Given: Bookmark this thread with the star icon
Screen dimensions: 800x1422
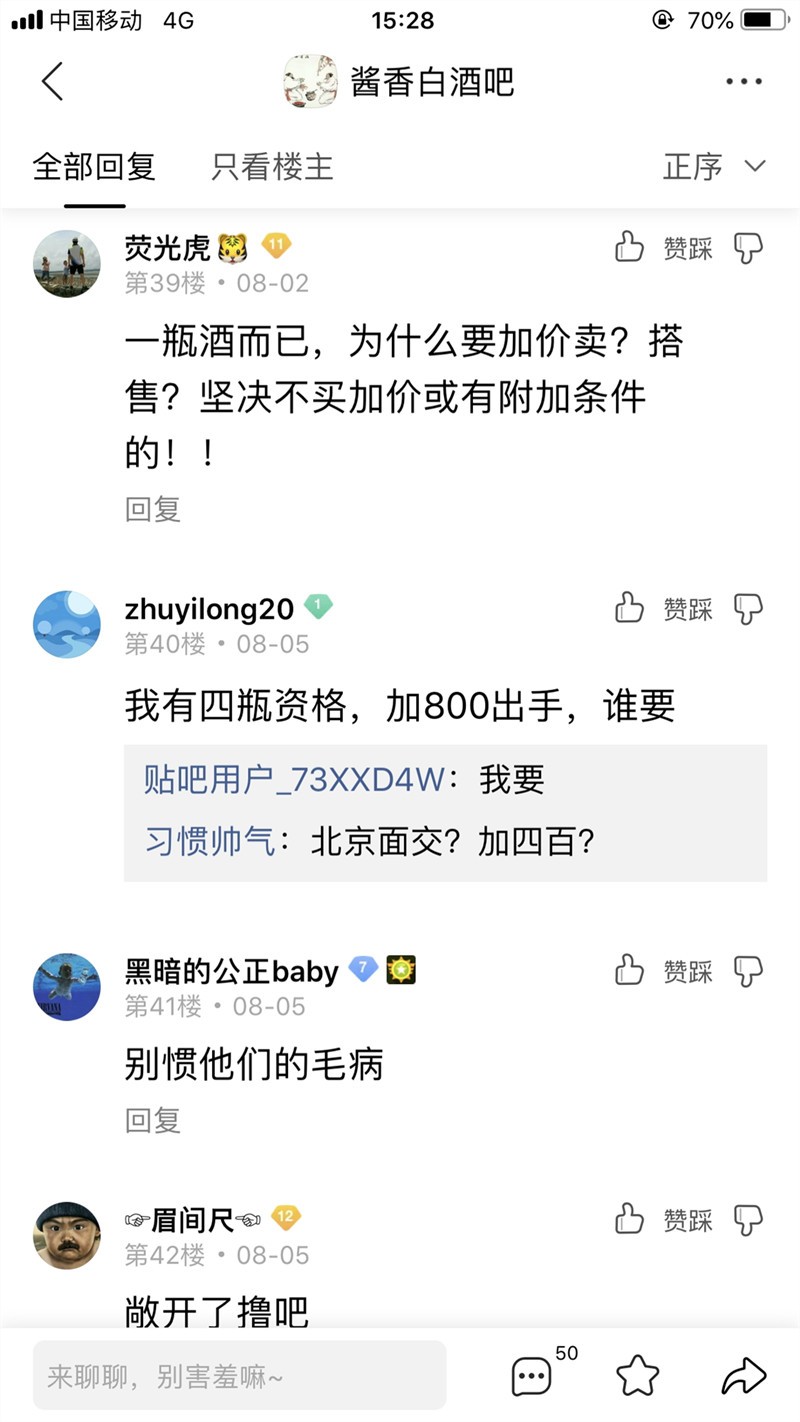Looking at the screenshot, I should click(x=638, y=1377).
